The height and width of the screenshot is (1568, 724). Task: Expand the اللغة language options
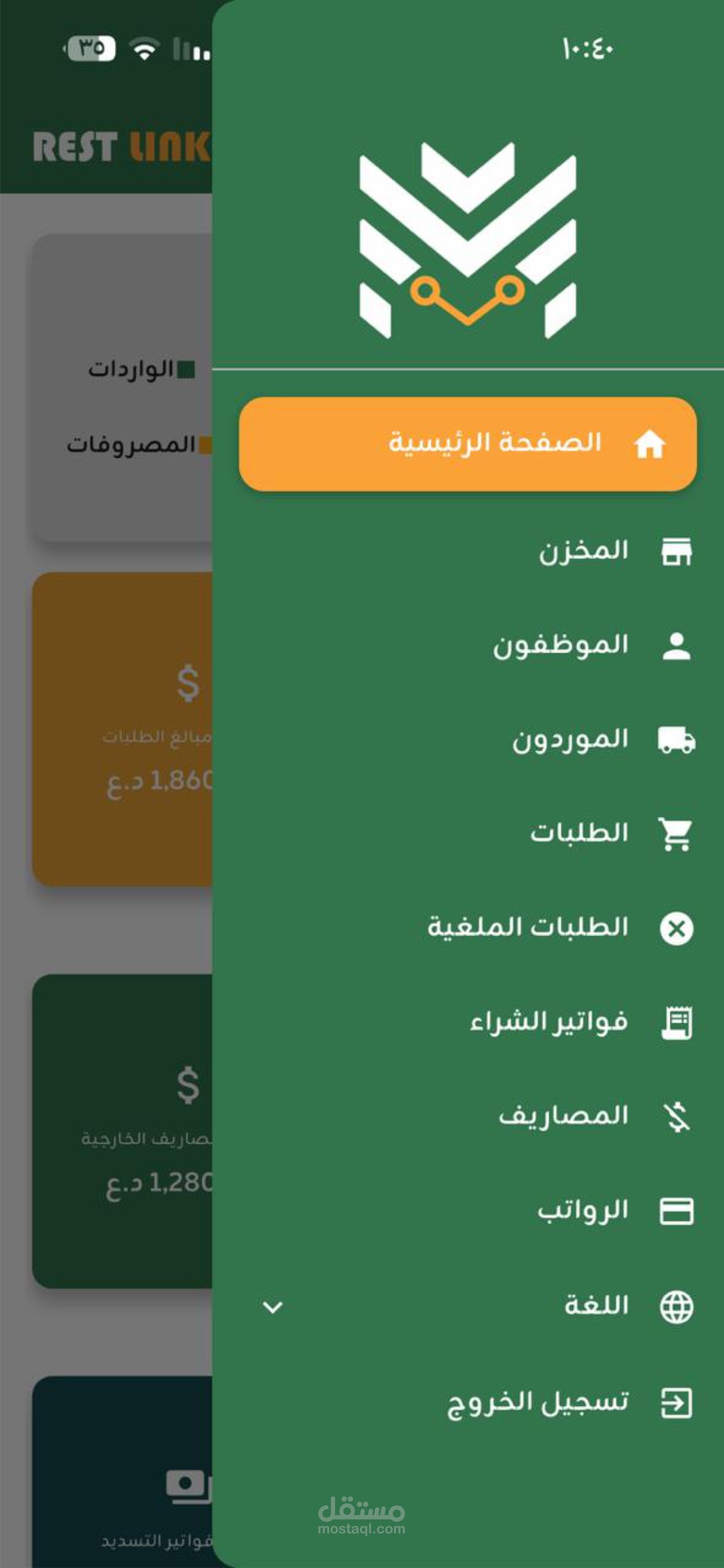[x=468, y=1306]
